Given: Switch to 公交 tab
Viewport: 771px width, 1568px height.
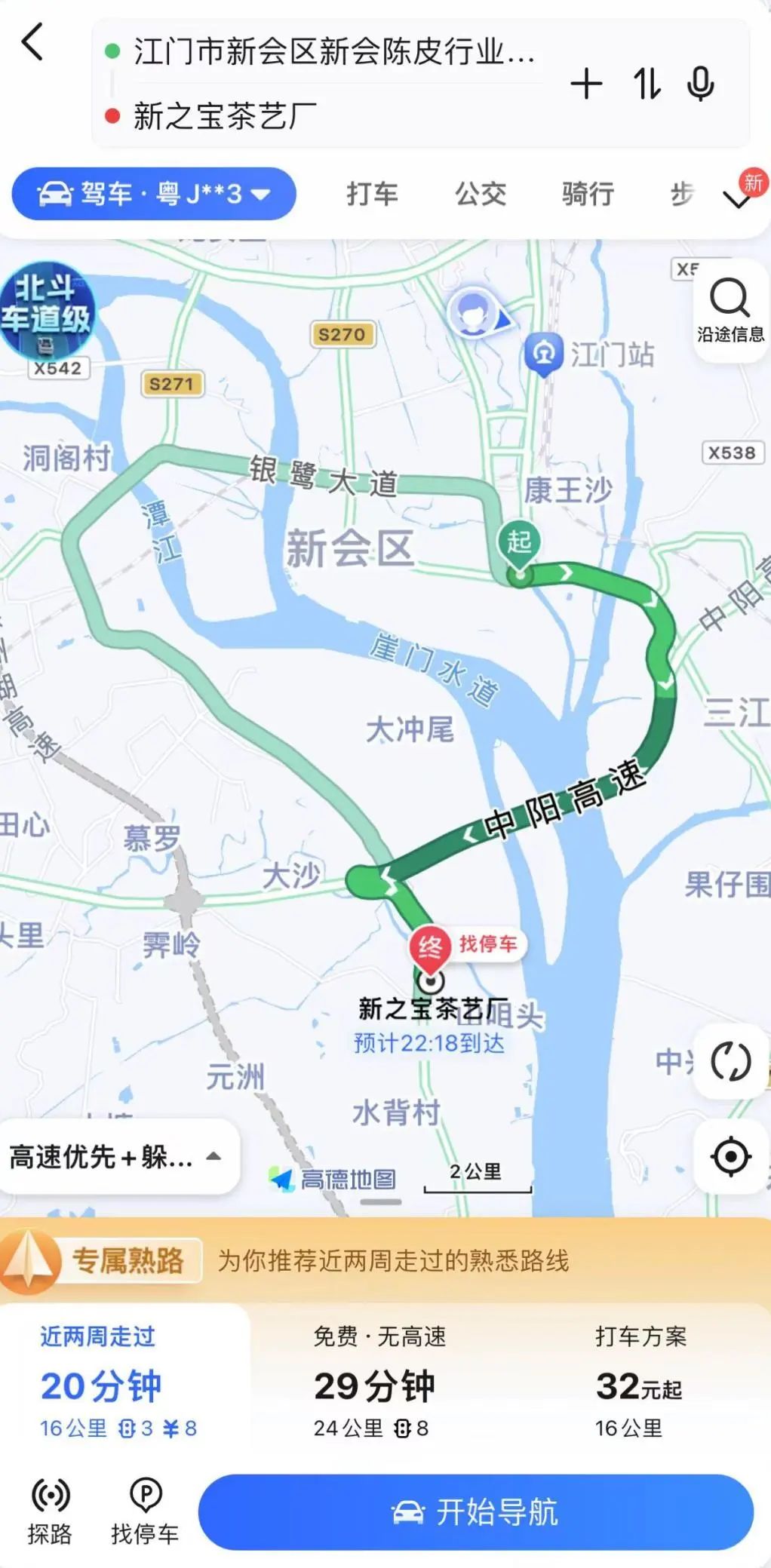Looking at the screenshot, I should coord(481,195).
